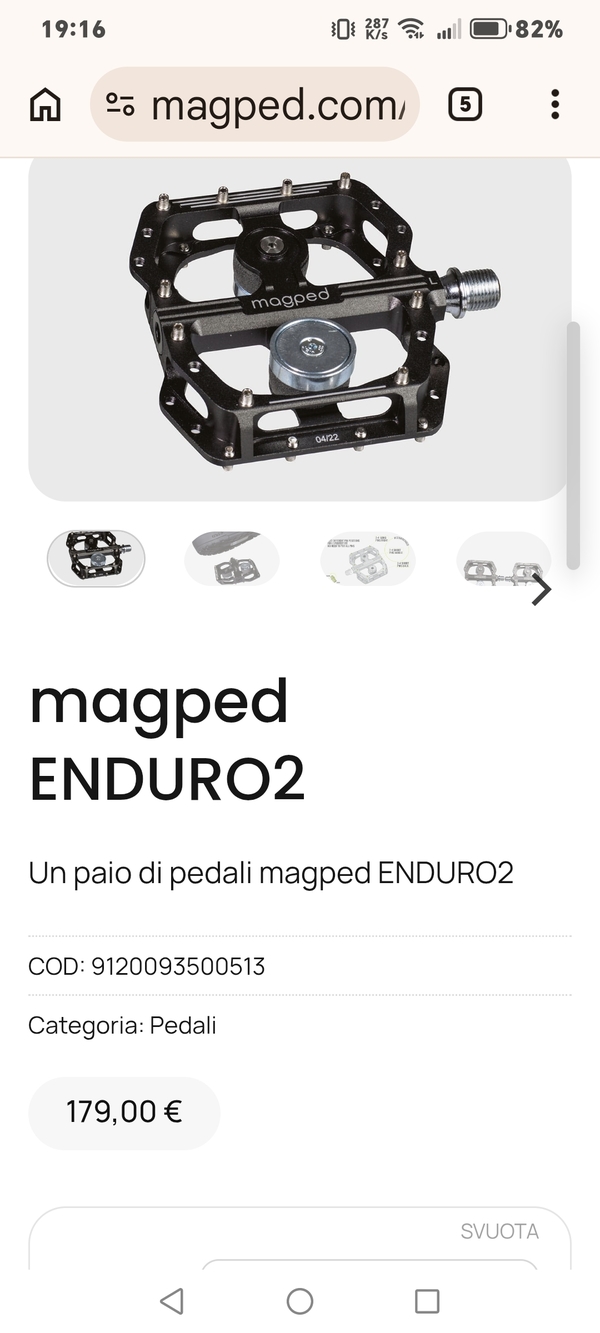This screenshot has width=600, height=1333.
Task: Go back with the system back button
Action: click(172, 1300)
